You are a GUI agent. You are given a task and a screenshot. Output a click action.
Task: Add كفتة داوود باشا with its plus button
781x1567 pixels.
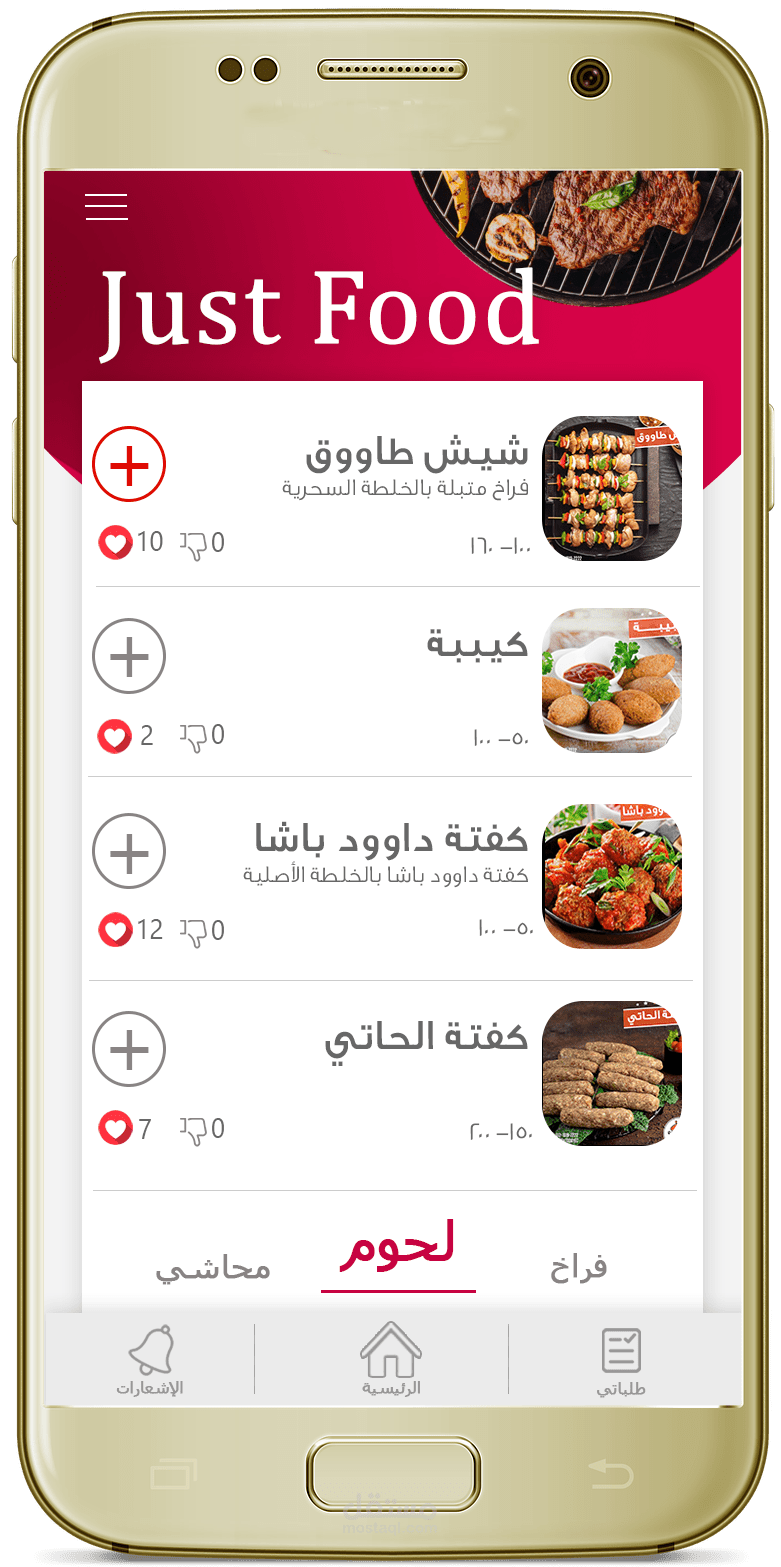click(129, 851)
